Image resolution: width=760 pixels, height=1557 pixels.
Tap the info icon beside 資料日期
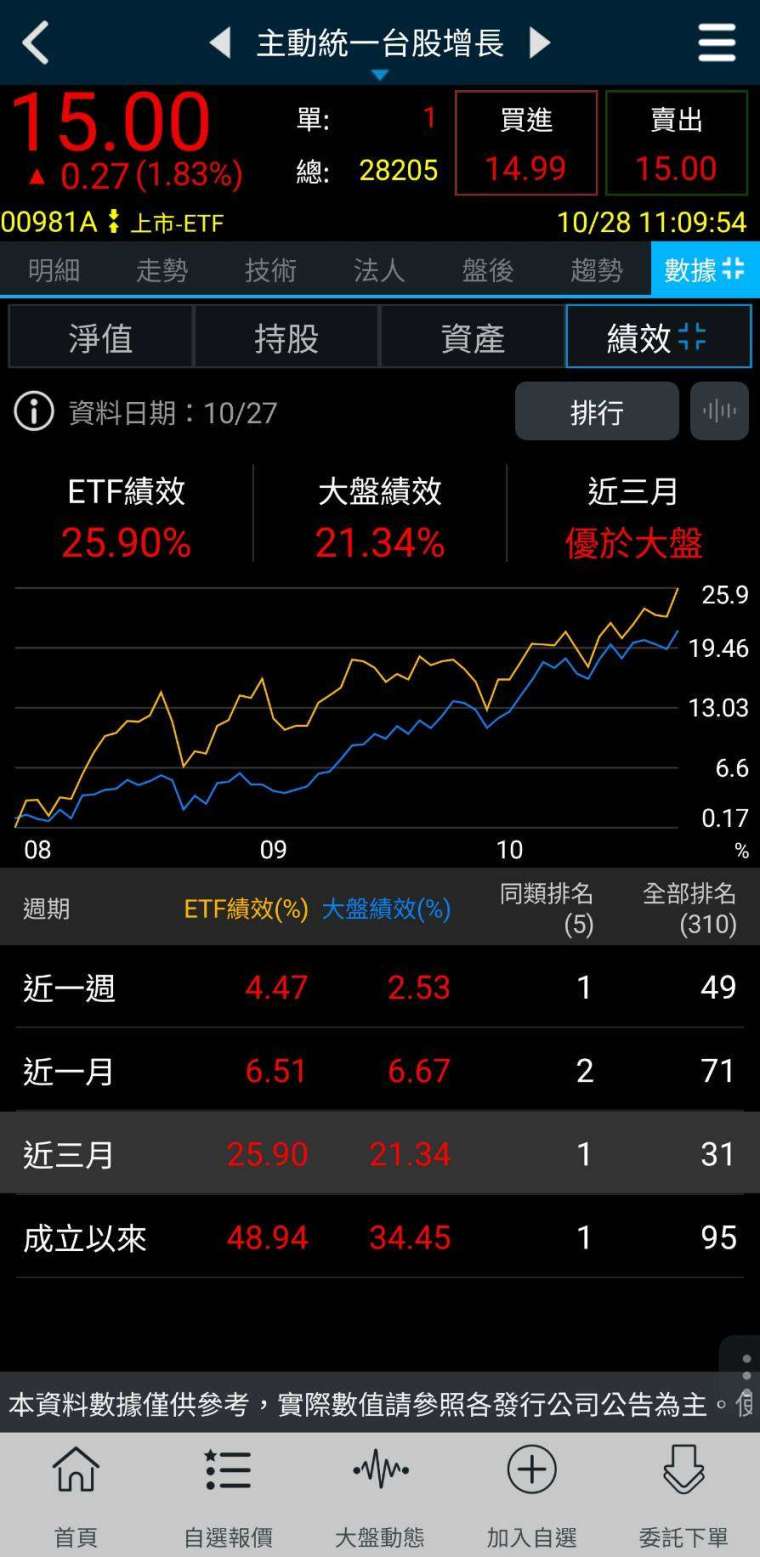33,411
